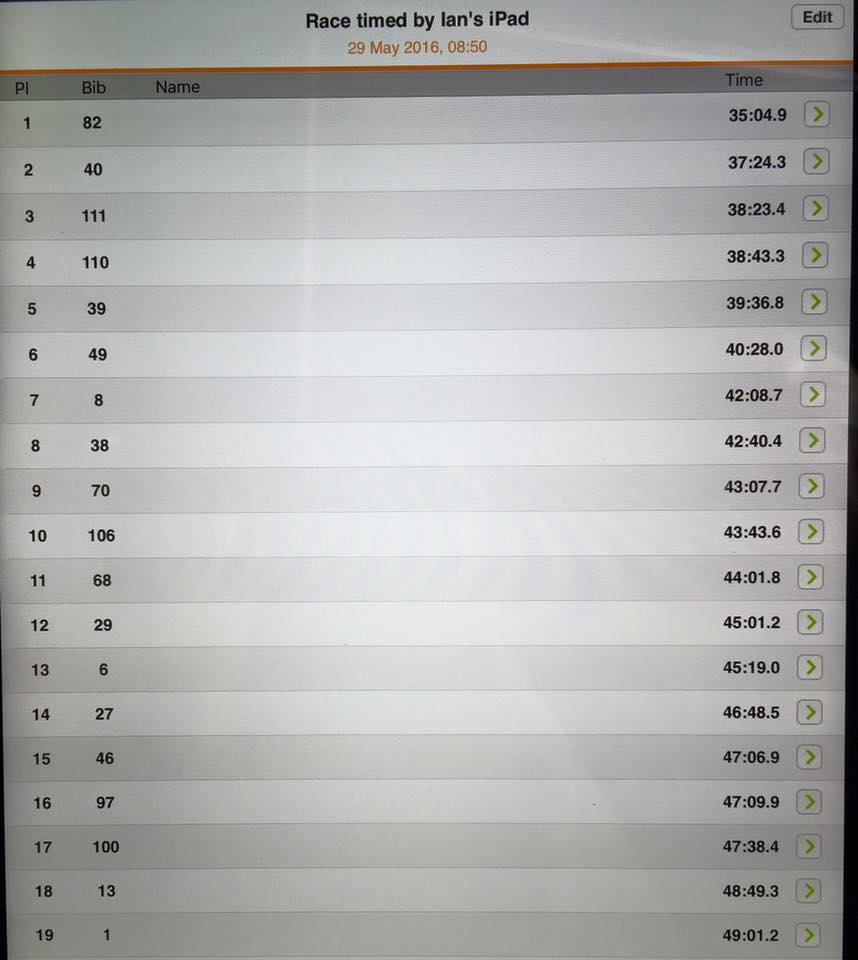The image size is (858, 960).
Task: Show details for bib 49
Action: (x=814, y=348)
